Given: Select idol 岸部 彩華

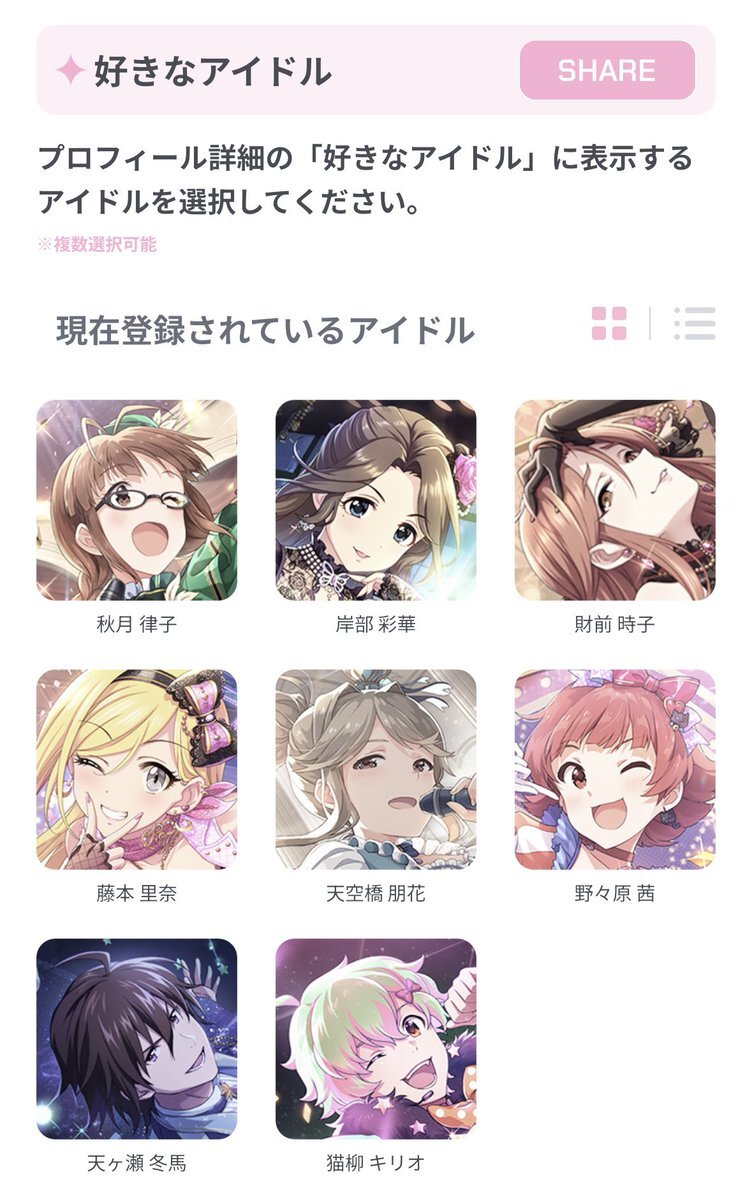Looking at the screenshot, I should [376, 500].
